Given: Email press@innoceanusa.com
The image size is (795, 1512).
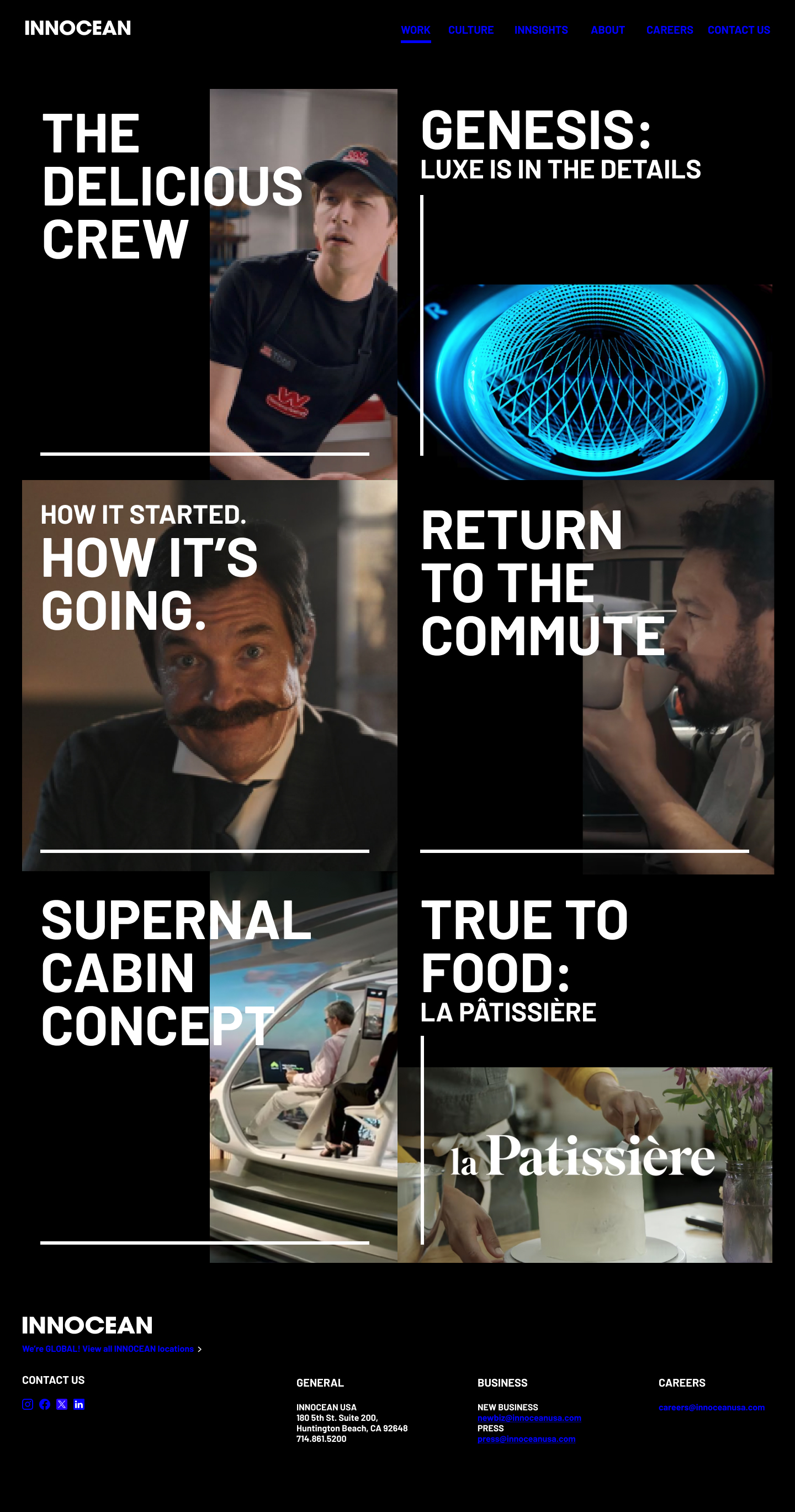Looking at the screenshot, I should point(526,1439).
